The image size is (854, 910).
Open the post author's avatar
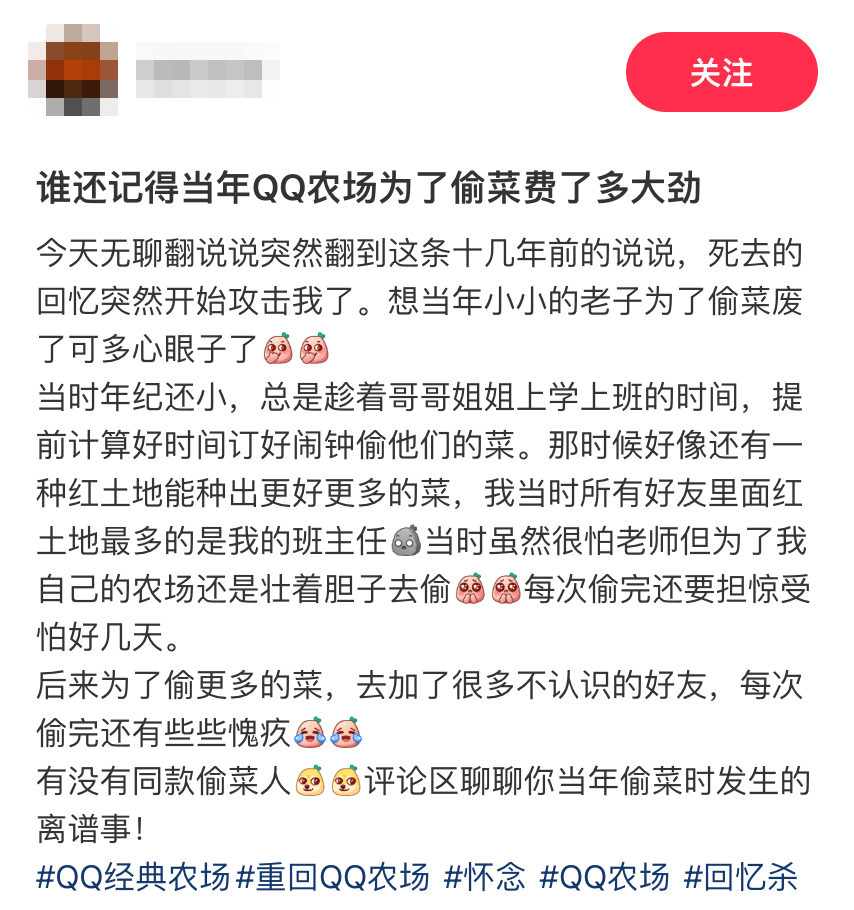pyautogui.click(x=74, y=72)
